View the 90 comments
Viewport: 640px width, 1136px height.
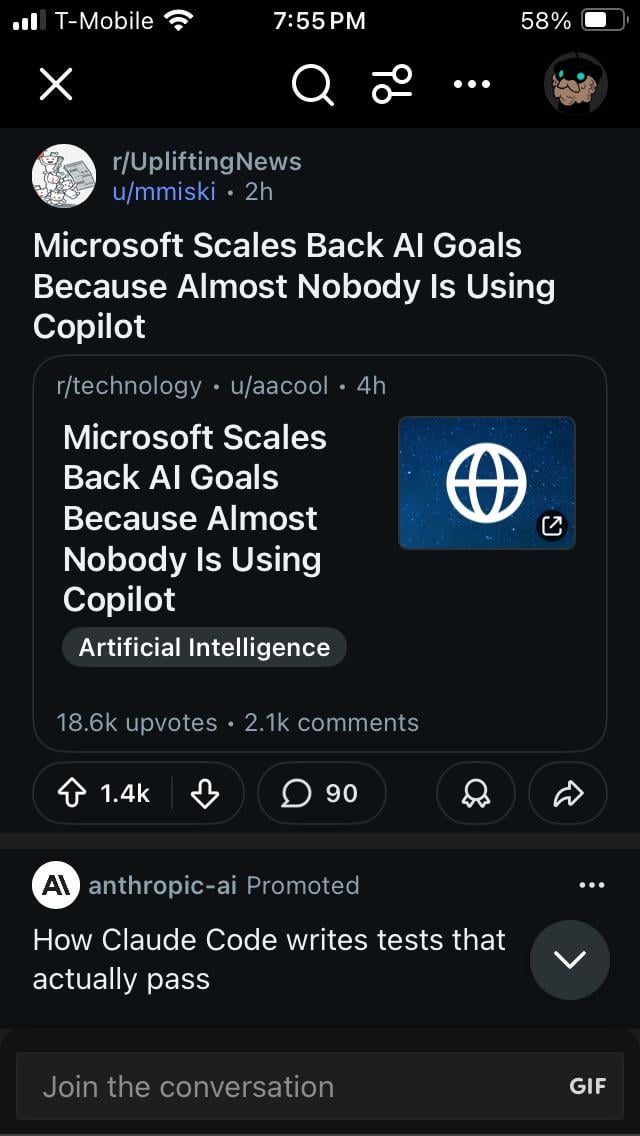(x=321, y=793)
